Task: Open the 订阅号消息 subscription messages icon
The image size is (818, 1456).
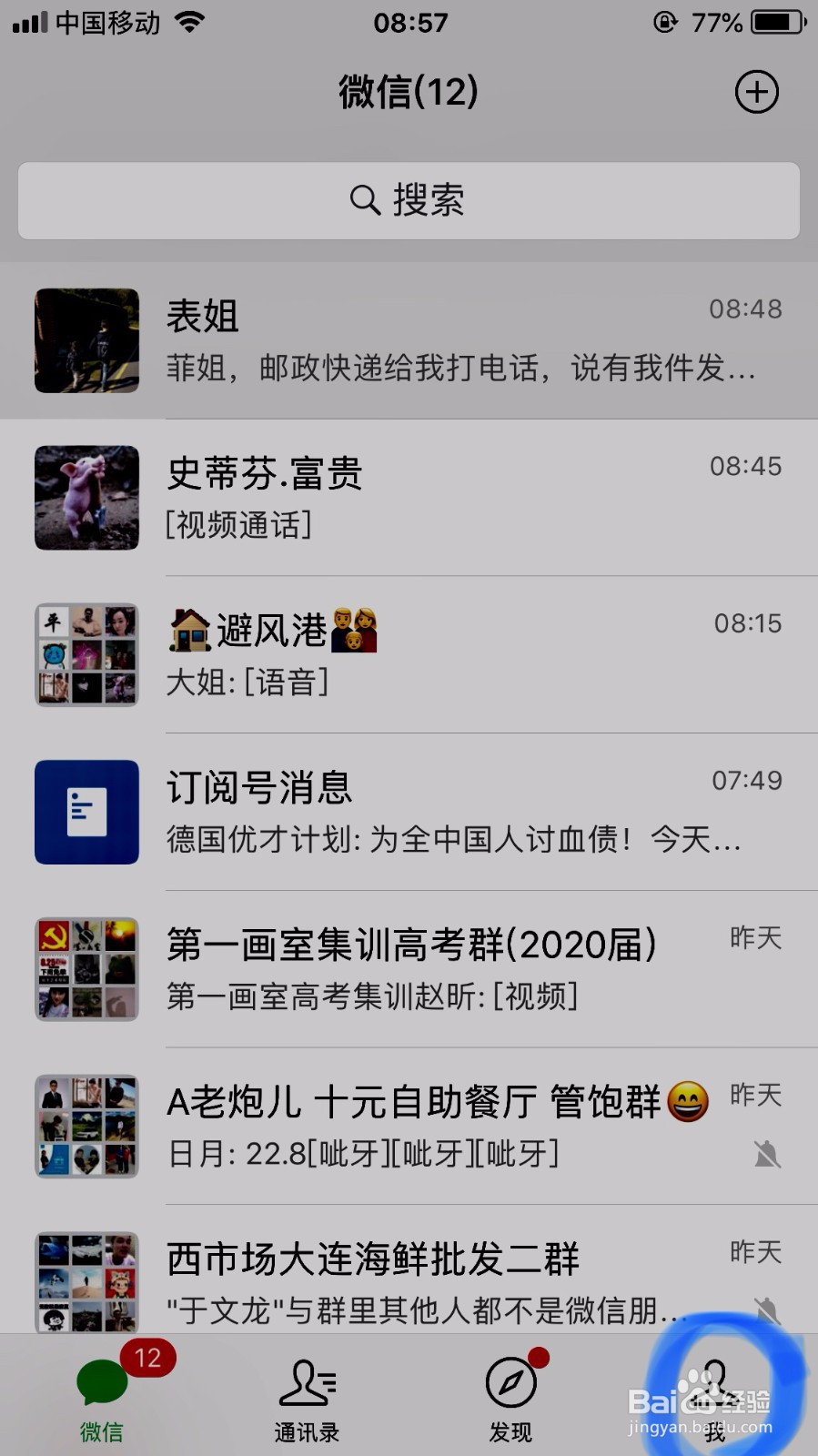Action: pos(86,812)
